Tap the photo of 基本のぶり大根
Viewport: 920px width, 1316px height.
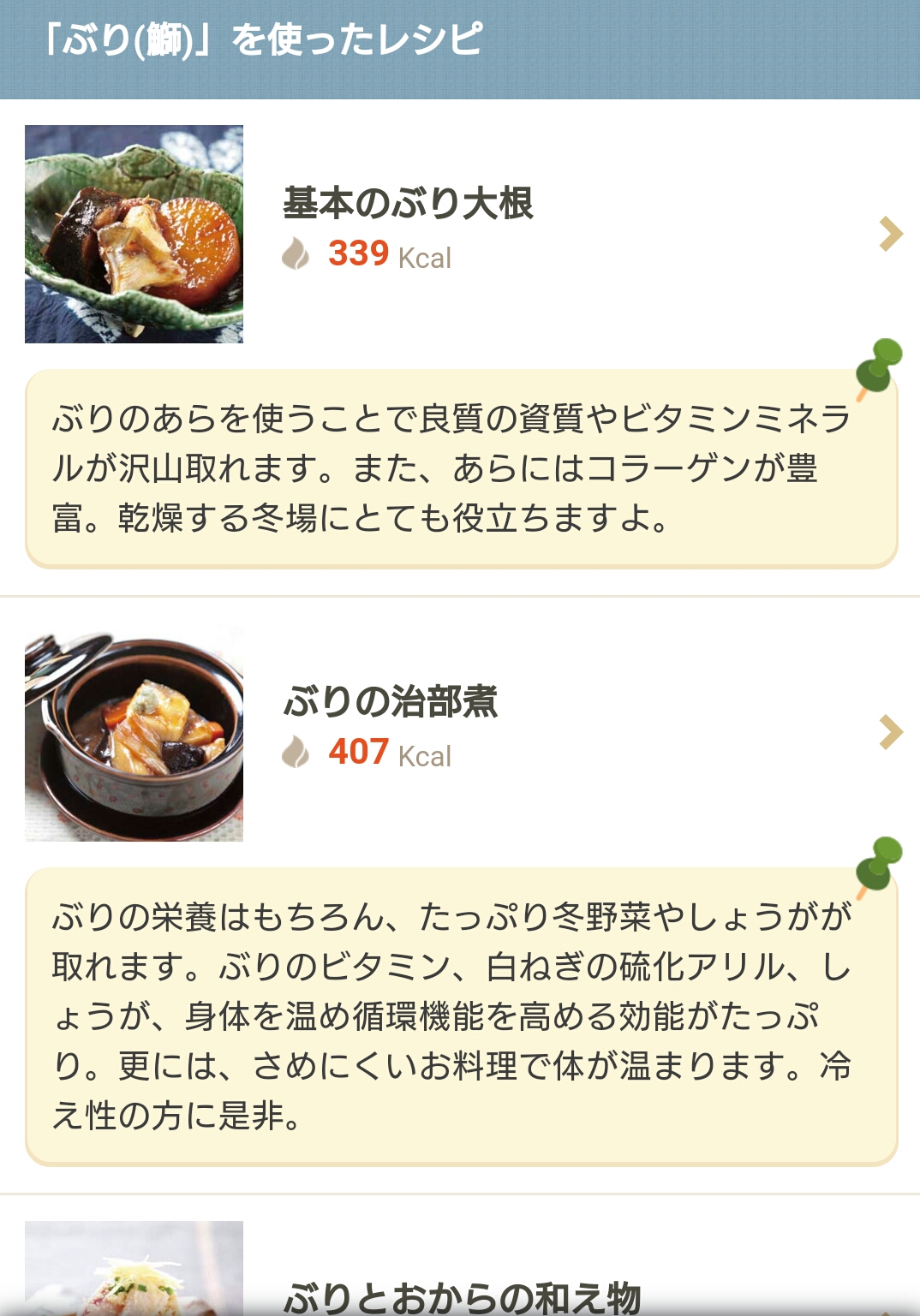coord(134,235)
